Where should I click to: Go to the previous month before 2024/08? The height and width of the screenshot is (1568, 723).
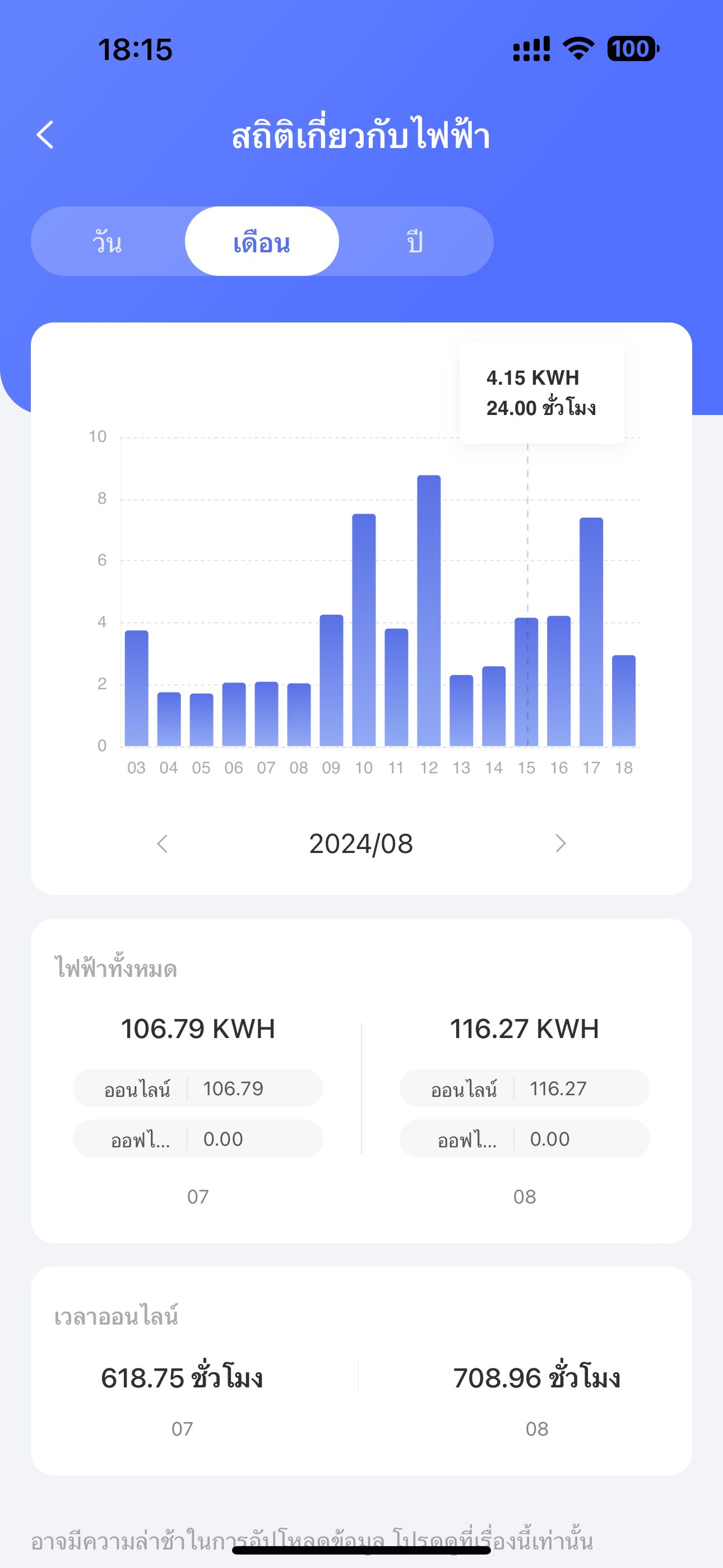point(162,843)
